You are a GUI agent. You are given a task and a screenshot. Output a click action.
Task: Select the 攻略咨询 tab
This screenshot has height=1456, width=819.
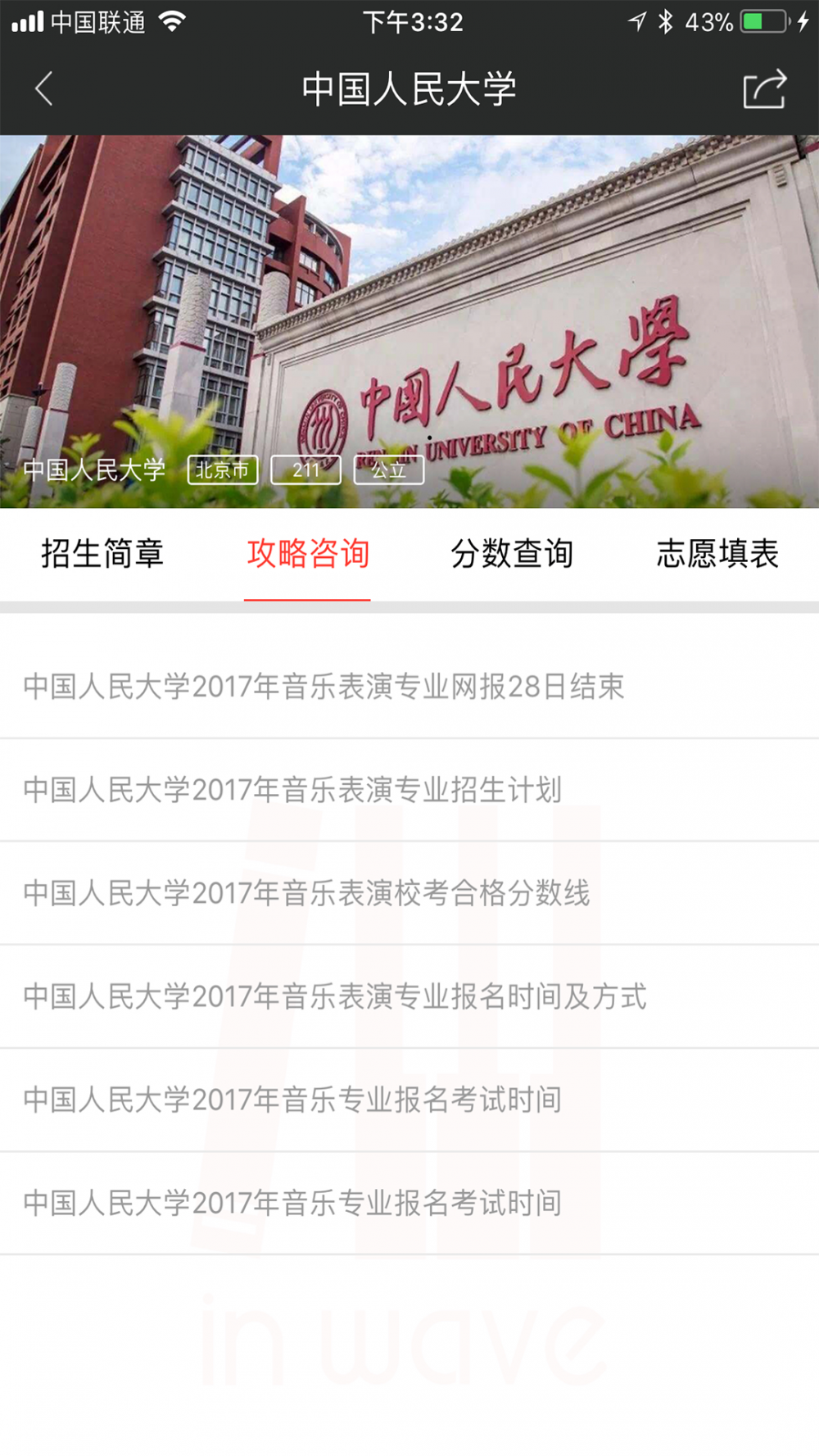click(308, 554)
